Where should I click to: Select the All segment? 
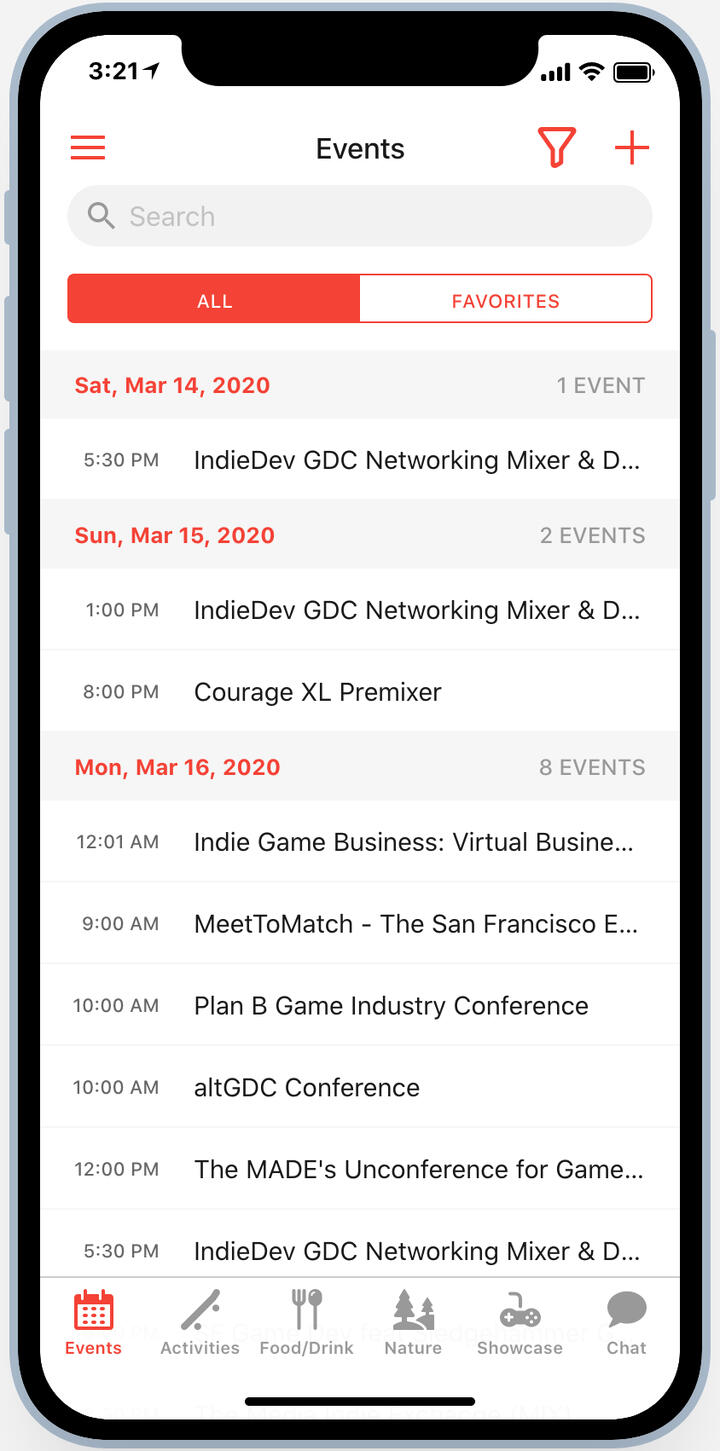click(x=214, y=300)
